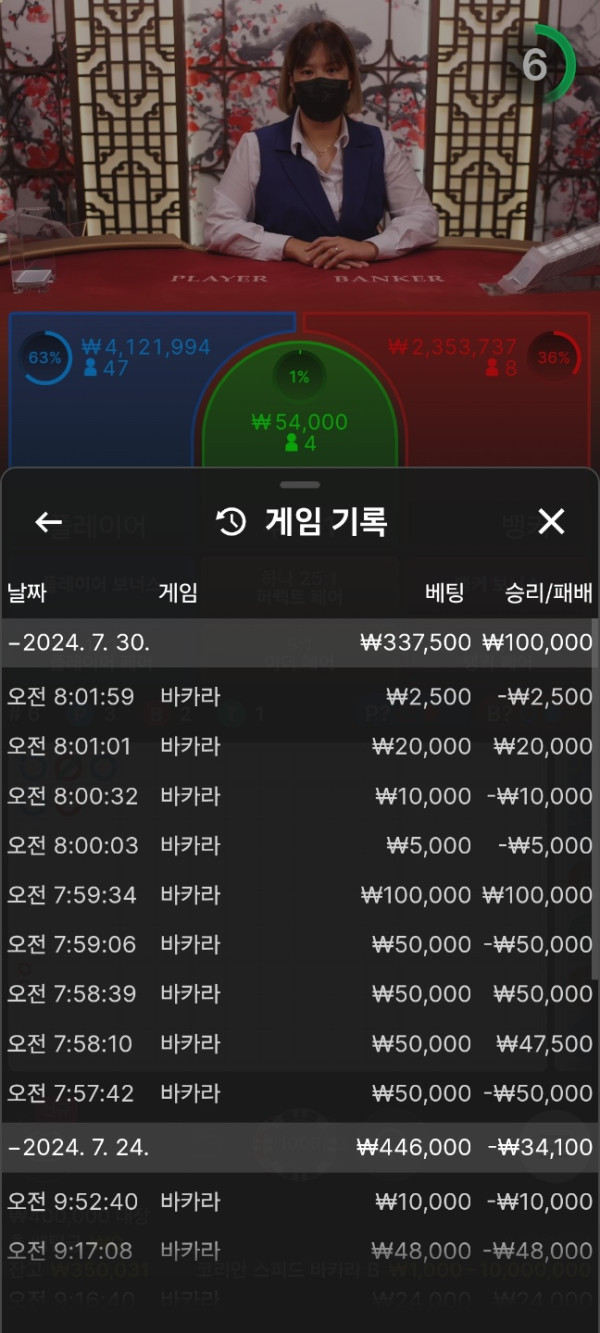This screenshot has width=600, height=1333.
Task: Open the 오전 7:58:10 record with ₩47,500 win
Action: coord(298,1044)
